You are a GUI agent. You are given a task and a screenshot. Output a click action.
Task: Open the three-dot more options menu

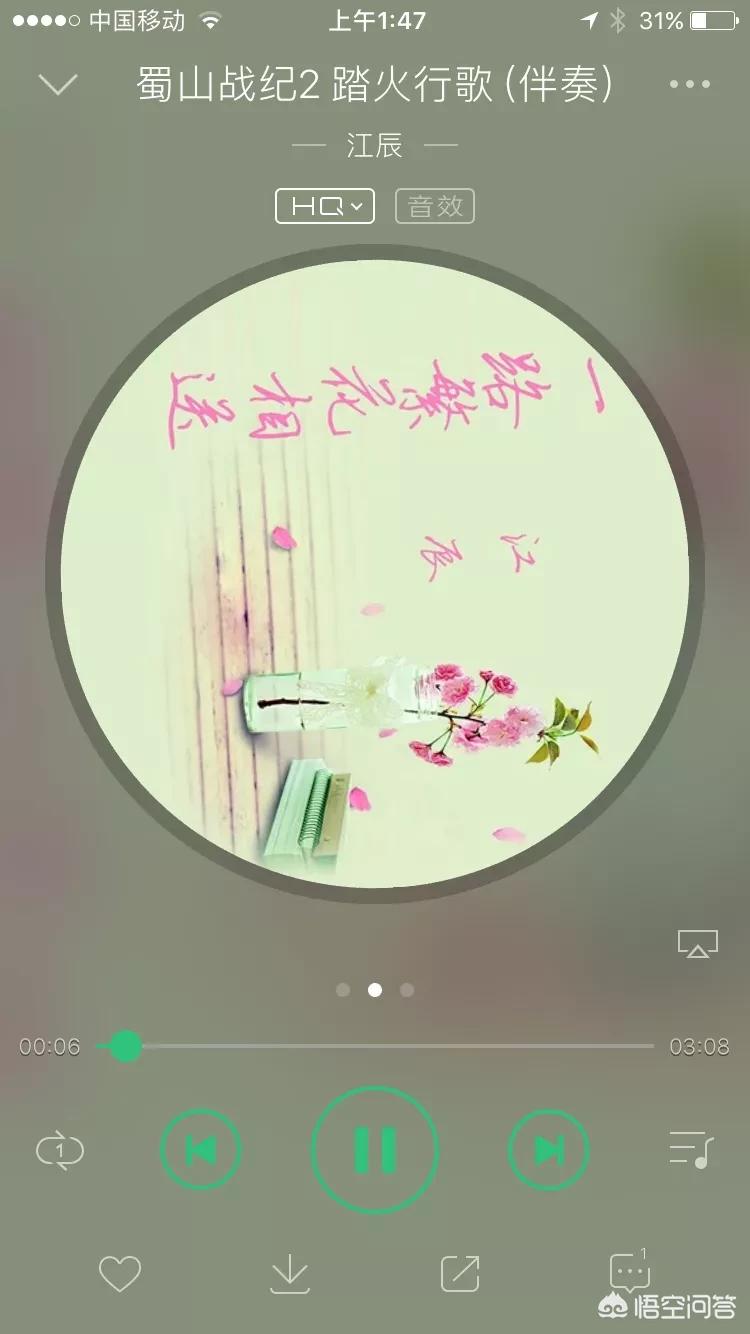690,84
